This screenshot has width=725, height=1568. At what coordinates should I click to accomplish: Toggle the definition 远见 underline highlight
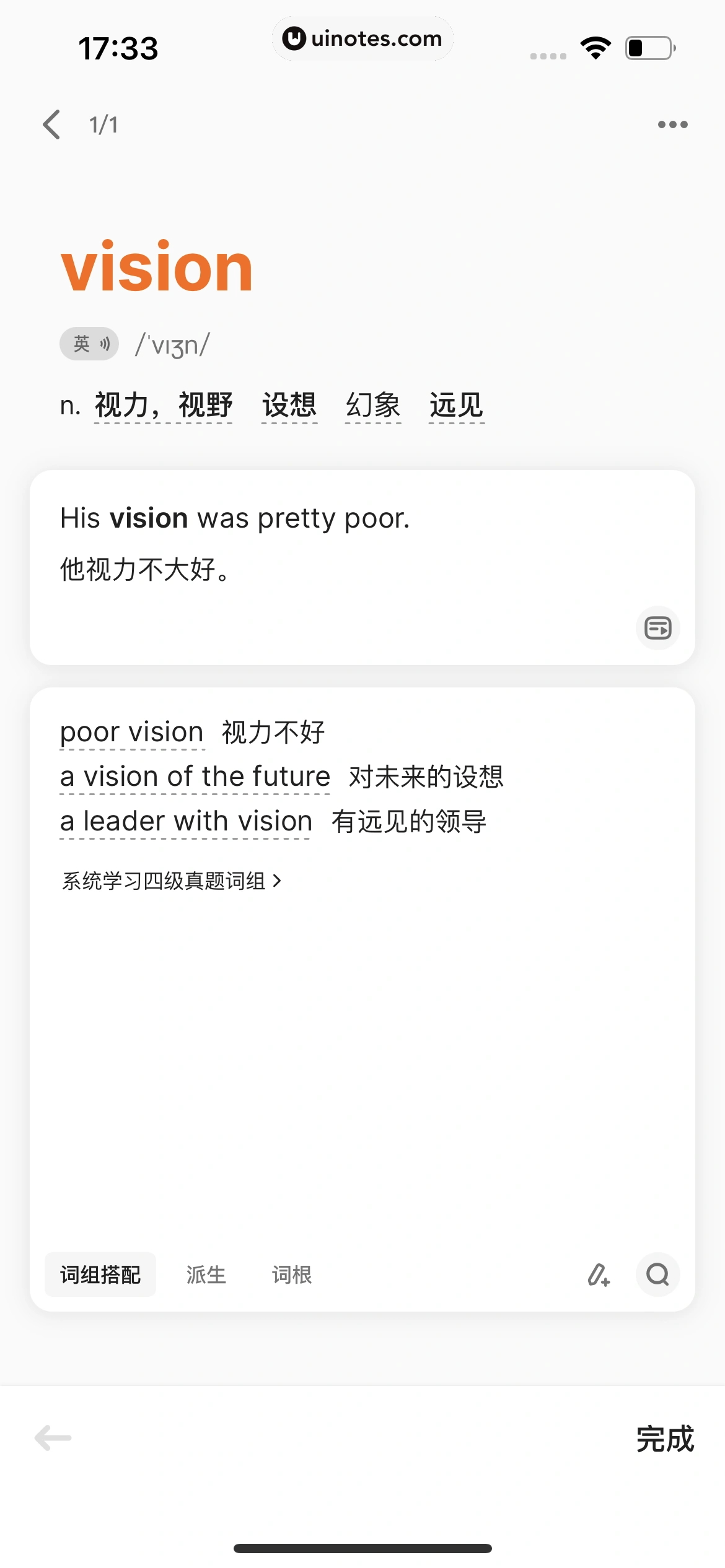point(456,405)
